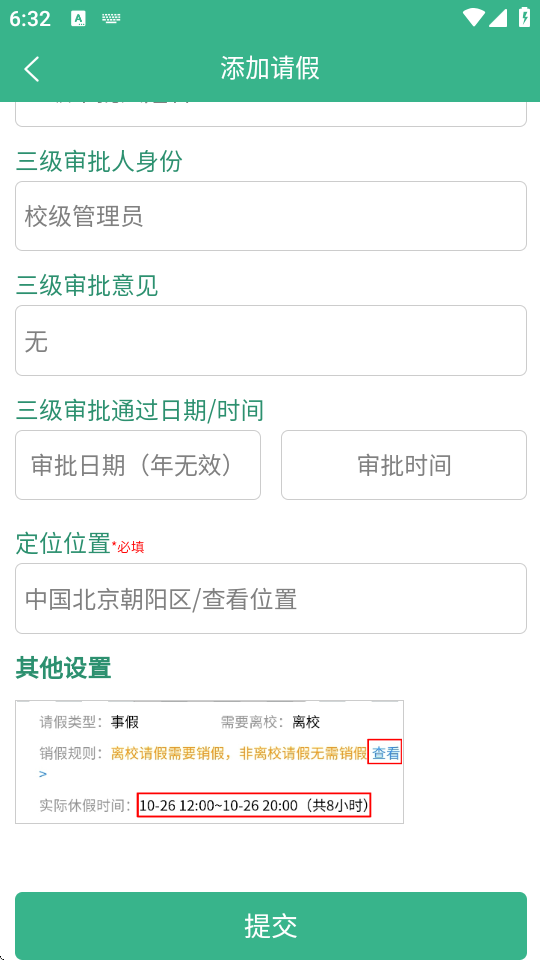Screen dimensions: 540x960
Task: Edit the 三级审批意见 field
Action: point(271,340)
